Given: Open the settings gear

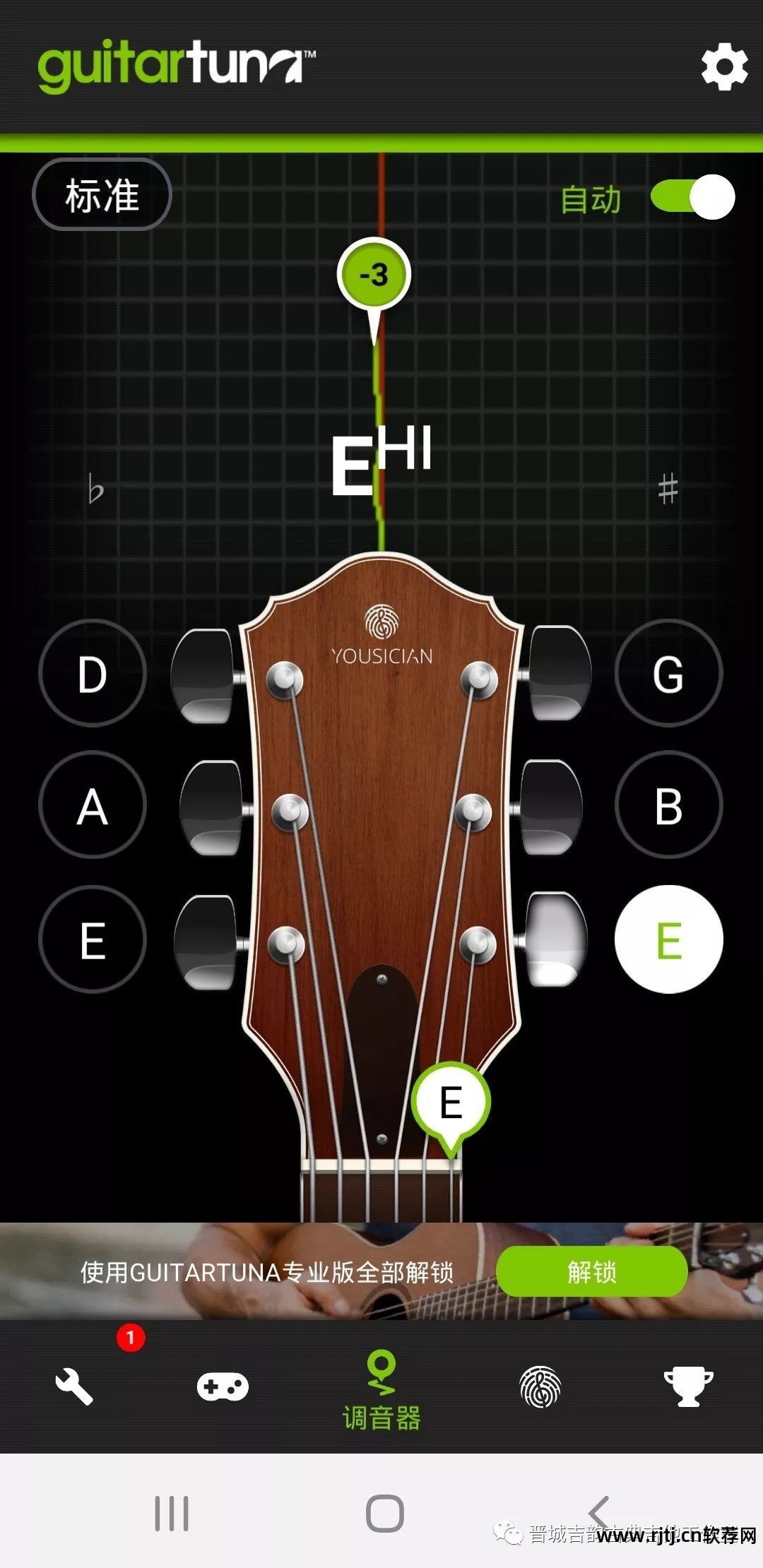Looking at the screenshot, I should coord(723,68).
